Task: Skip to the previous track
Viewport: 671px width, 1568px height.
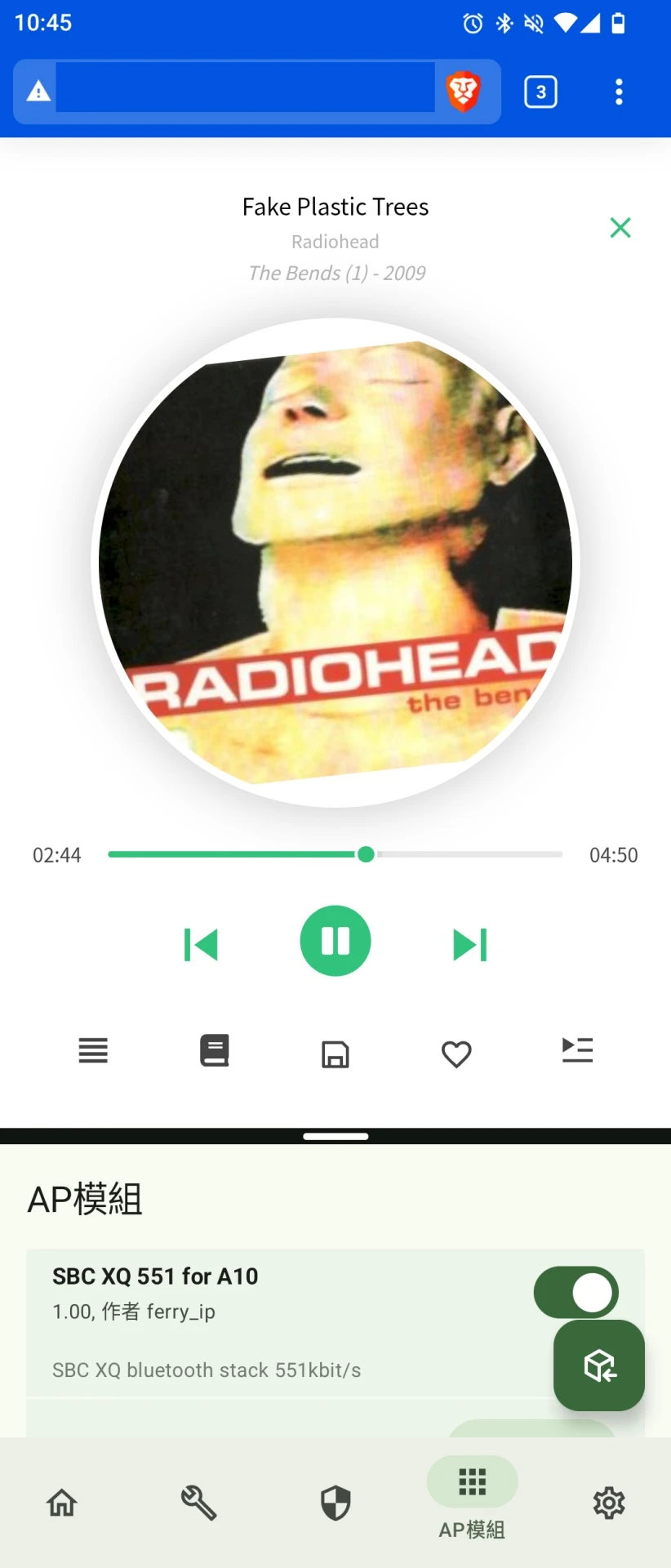Action: click(x=201, y=945)
